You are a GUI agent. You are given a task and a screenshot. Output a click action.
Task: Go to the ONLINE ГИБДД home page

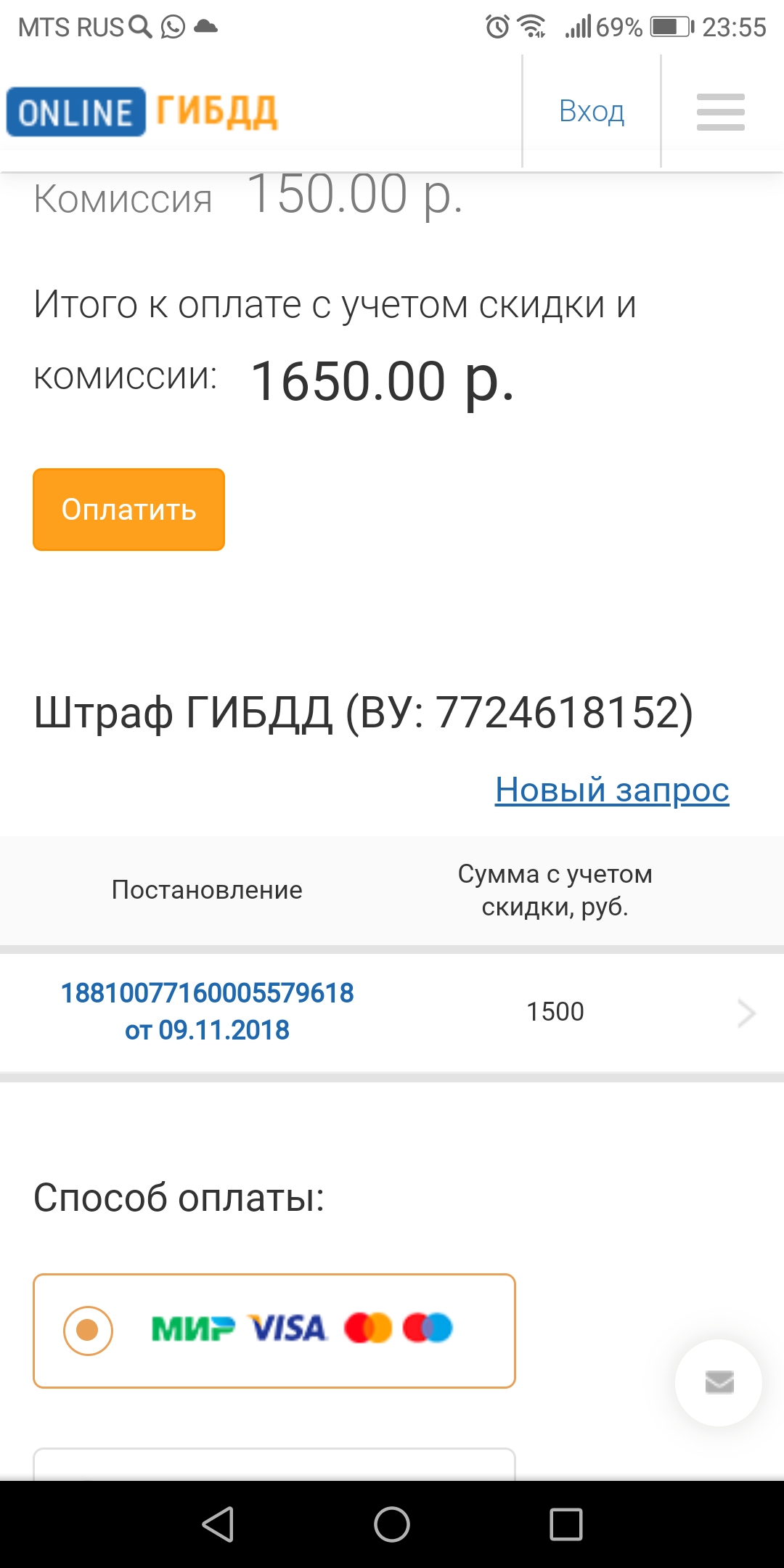(142, 113)
